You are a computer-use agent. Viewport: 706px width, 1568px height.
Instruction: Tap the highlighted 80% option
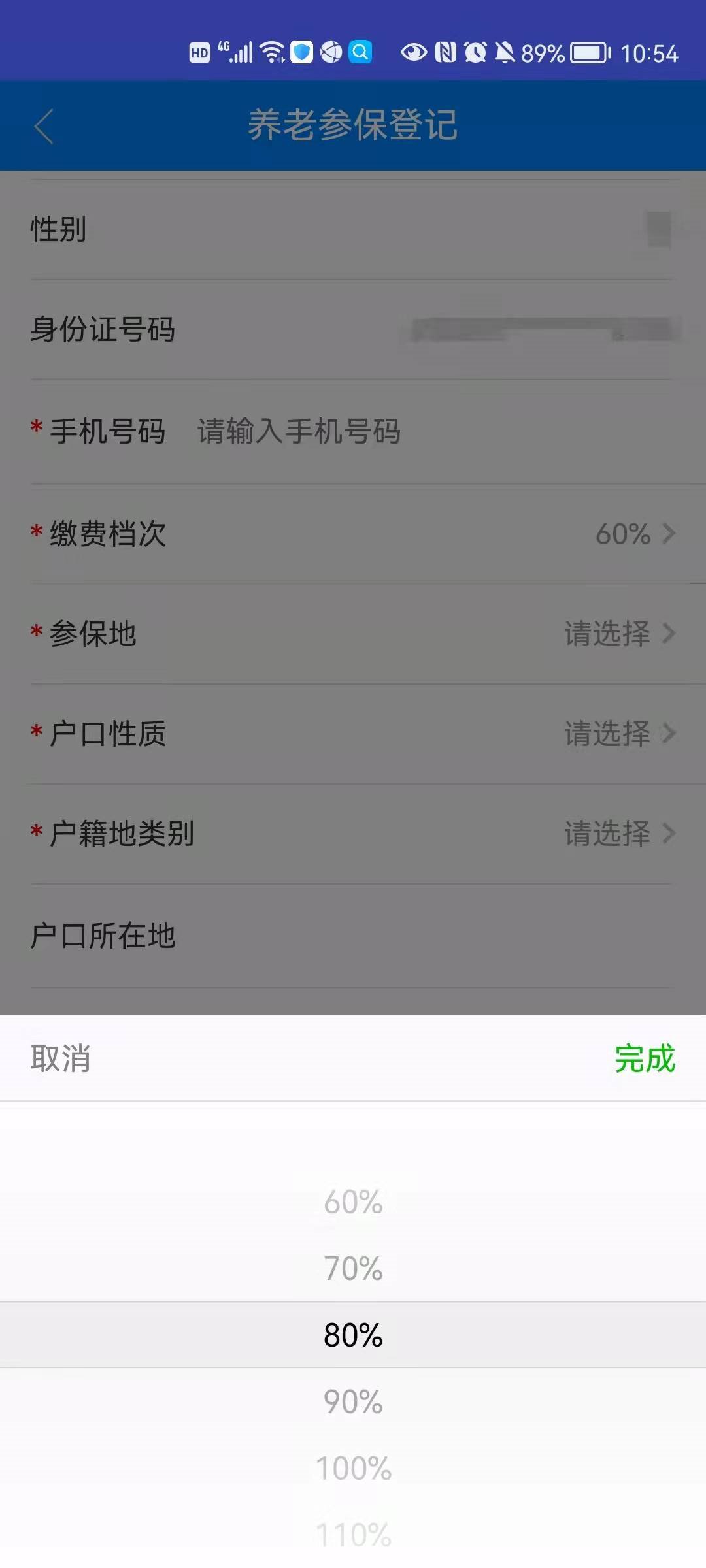[x=353, y=1335]
